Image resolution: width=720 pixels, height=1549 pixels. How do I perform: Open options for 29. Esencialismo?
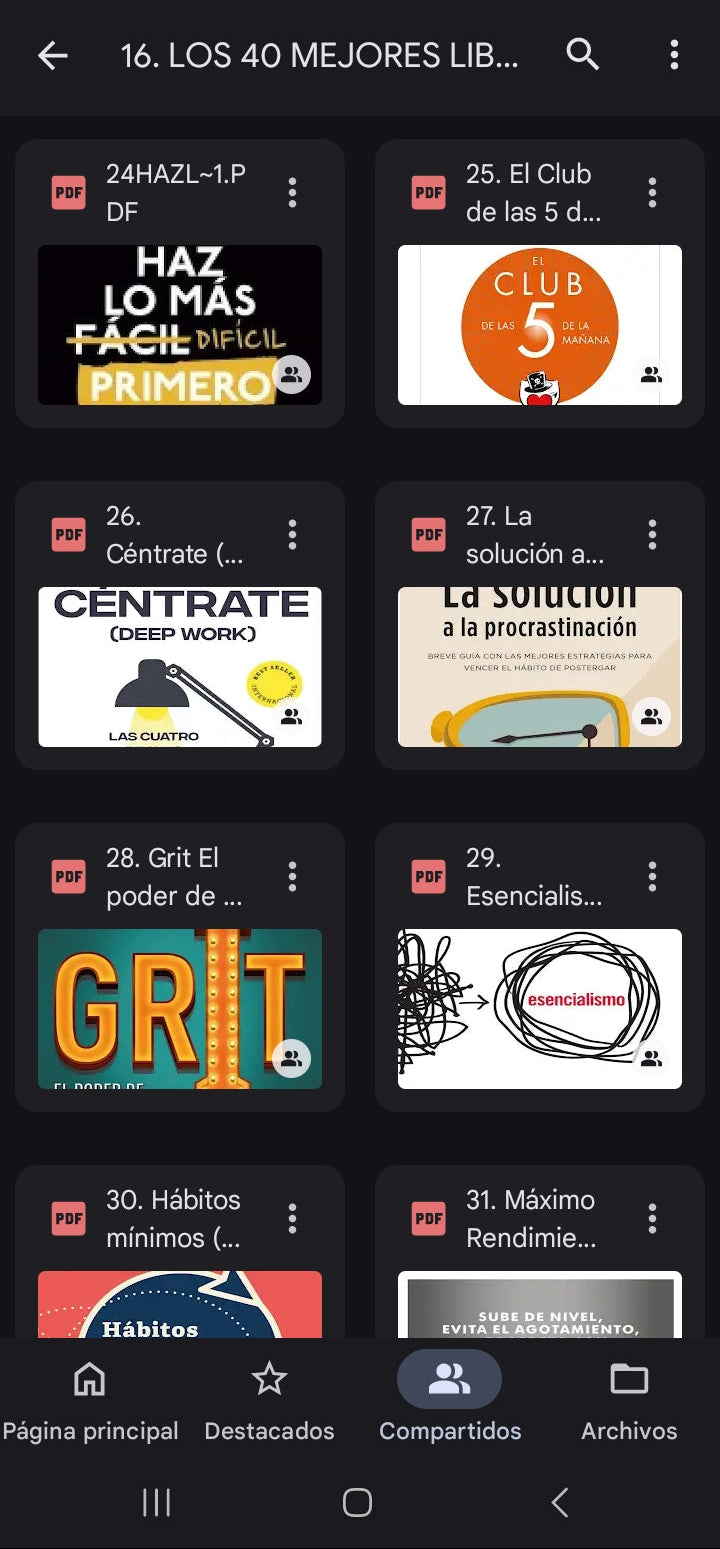[x=653, y=876]
